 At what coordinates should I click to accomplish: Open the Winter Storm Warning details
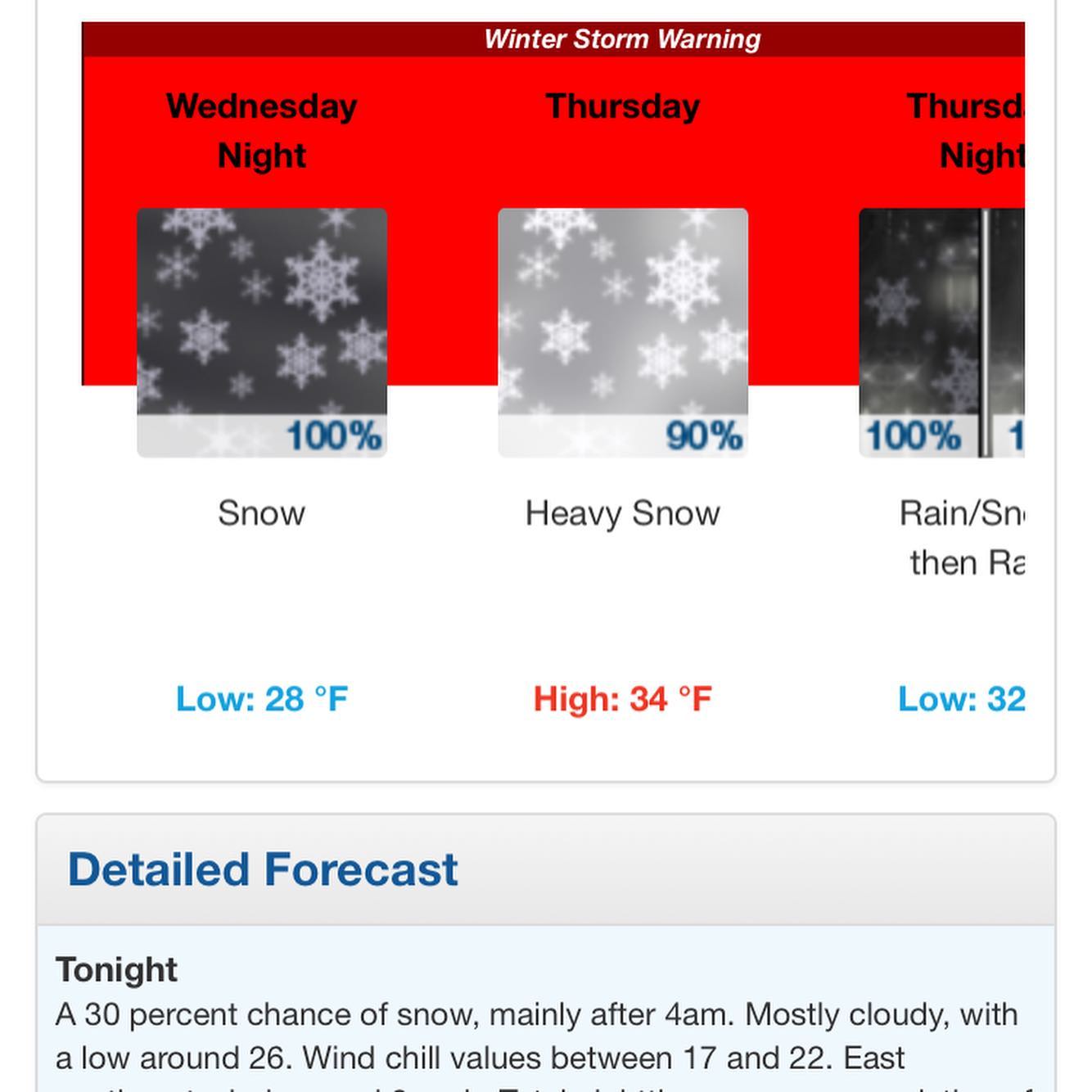point(622,39)
